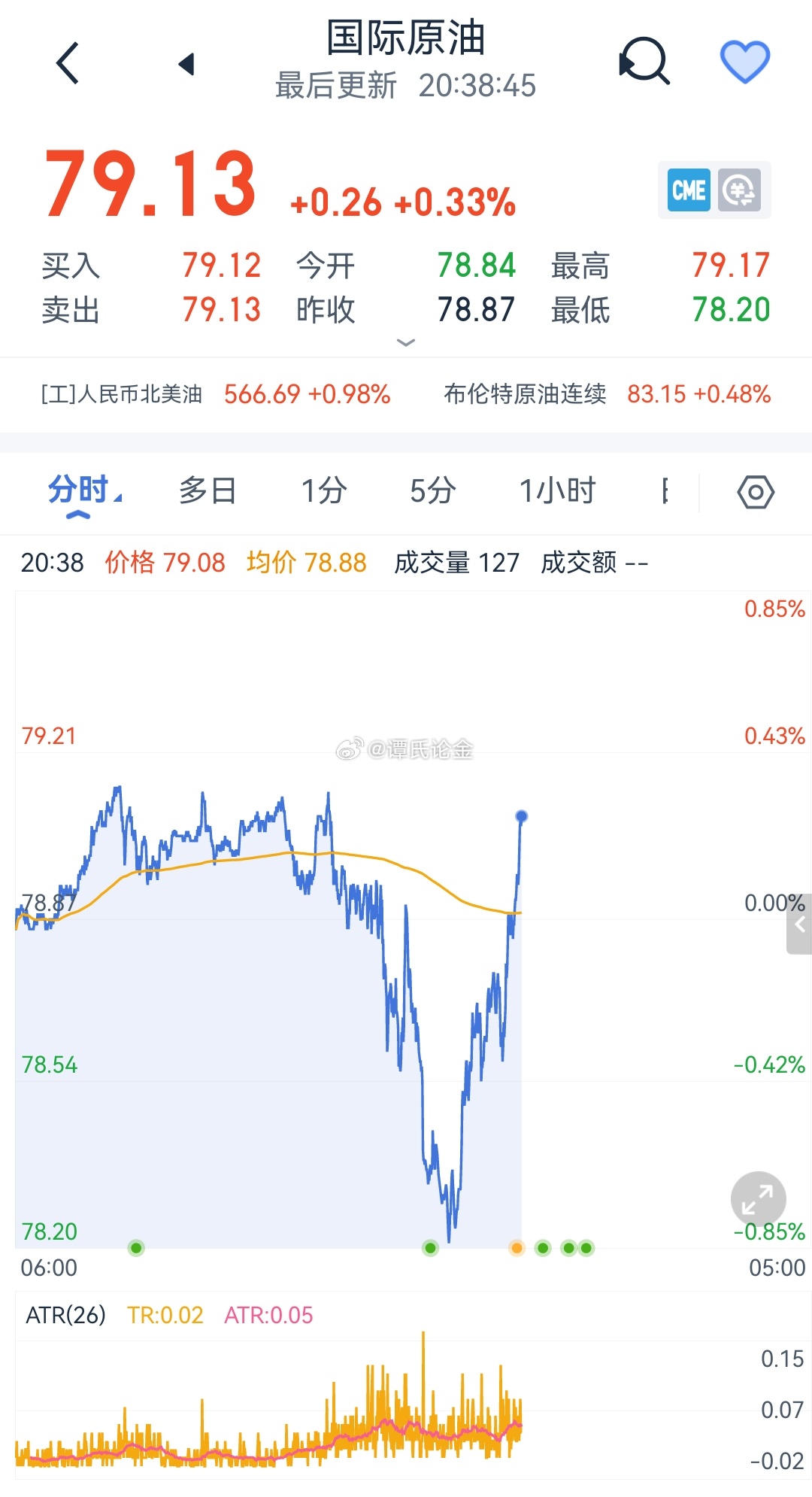The image size is (812, 1497).
Task: Tap the orange event marker on the timeline
Action: click(x=517, y=1248)
